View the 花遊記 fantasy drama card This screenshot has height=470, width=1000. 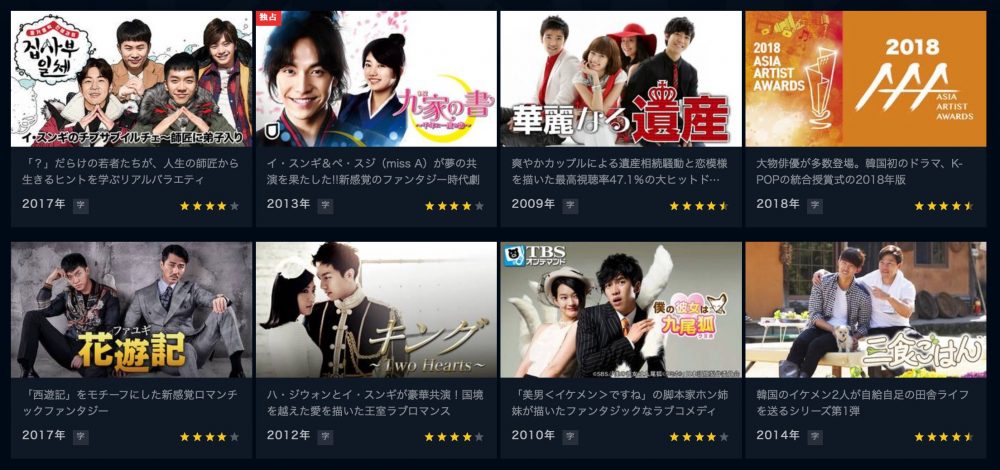tap(131, 310)
